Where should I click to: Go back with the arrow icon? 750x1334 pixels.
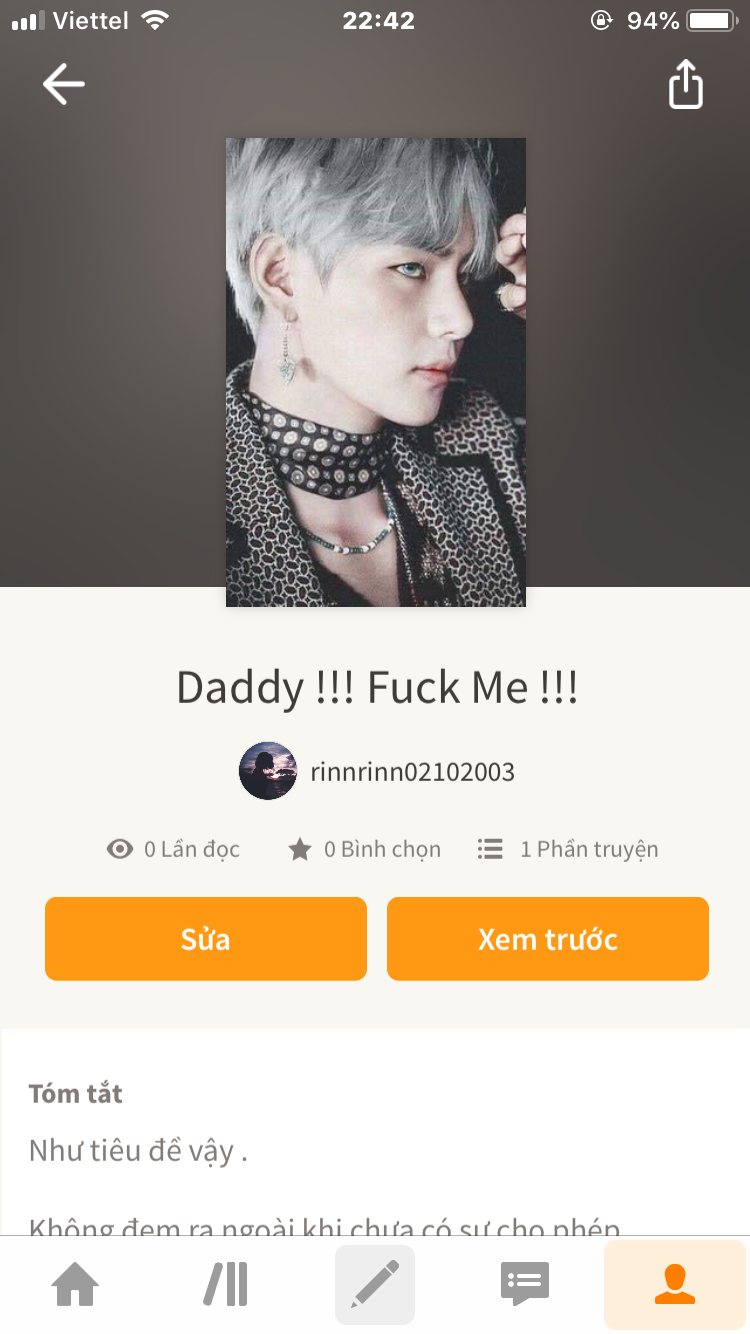click(x=63, y=84)
